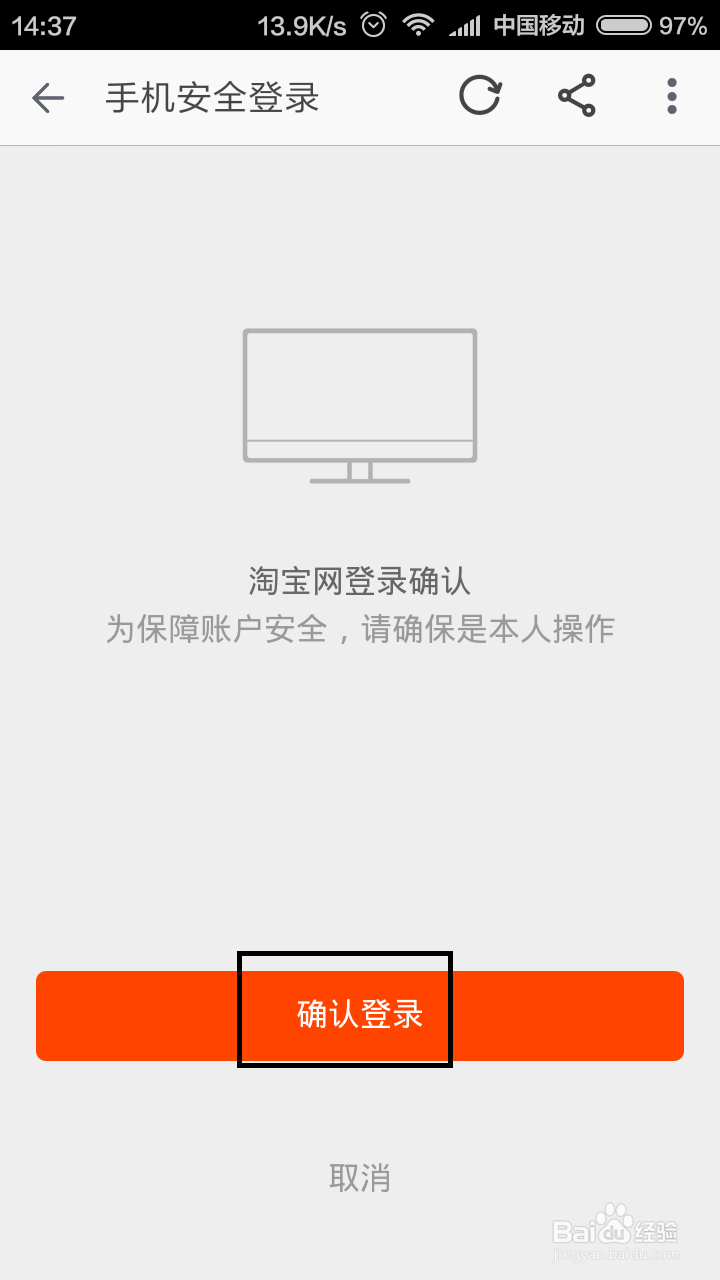Tap the black outlined box on the confirm button
Viewport: 720px width, 1280px height.
pos(347,1007)
